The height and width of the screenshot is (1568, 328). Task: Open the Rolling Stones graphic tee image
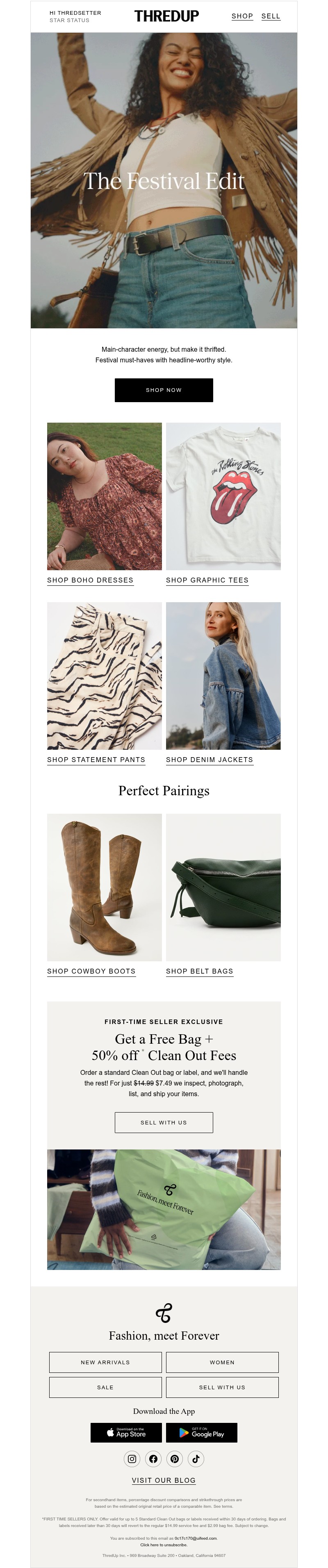click(223, 496)
